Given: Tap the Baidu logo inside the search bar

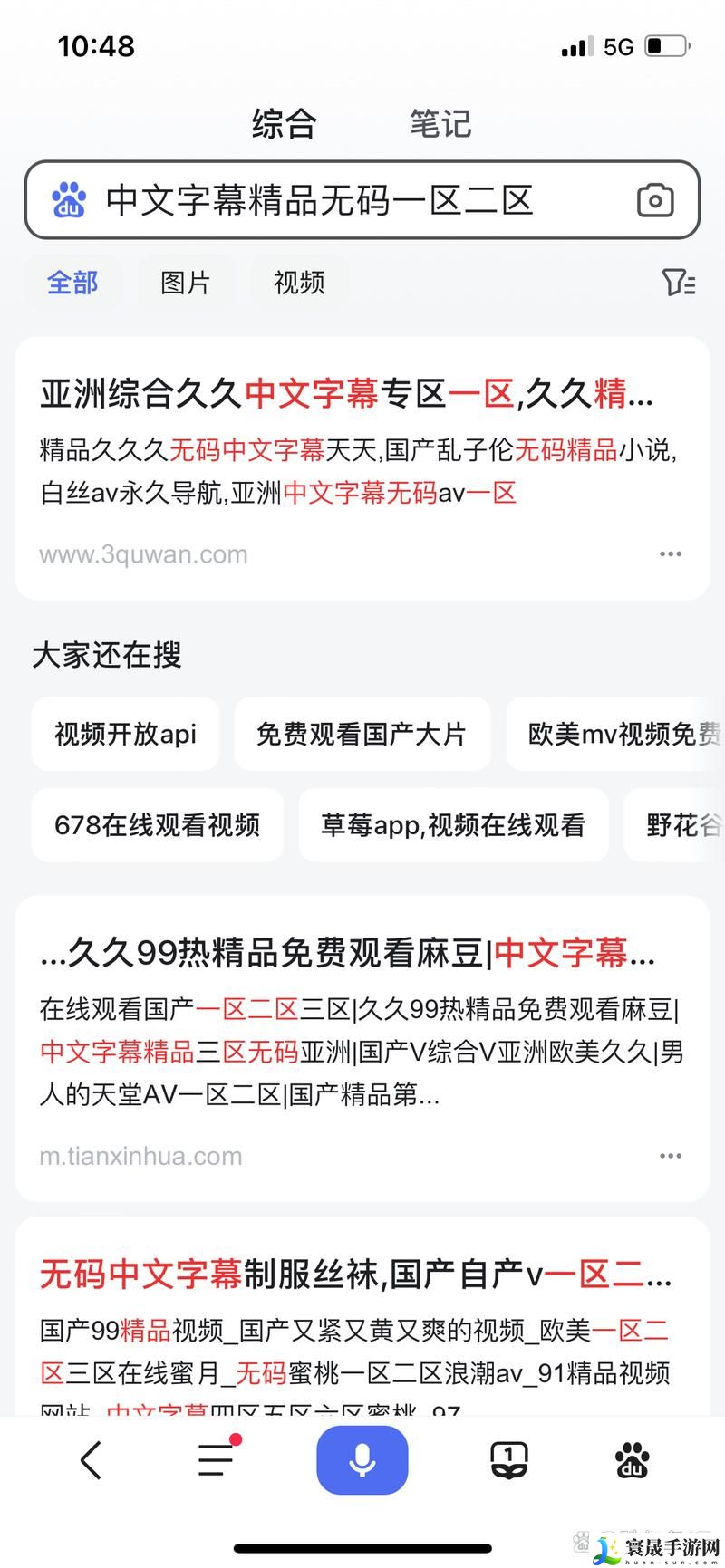Looking at the screenshot, I should pos(69,199).
